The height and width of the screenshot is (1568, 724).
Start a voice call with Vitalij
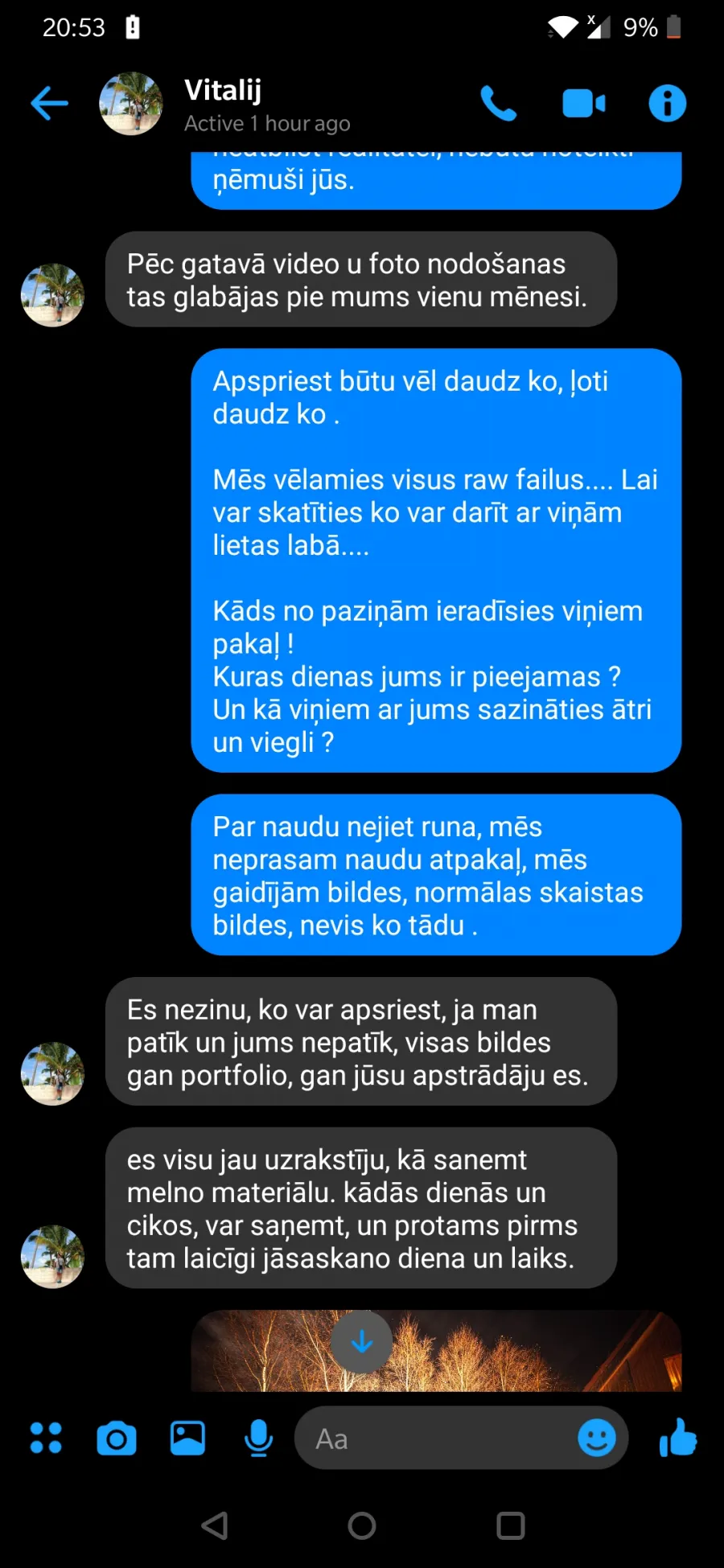(498, 104)
